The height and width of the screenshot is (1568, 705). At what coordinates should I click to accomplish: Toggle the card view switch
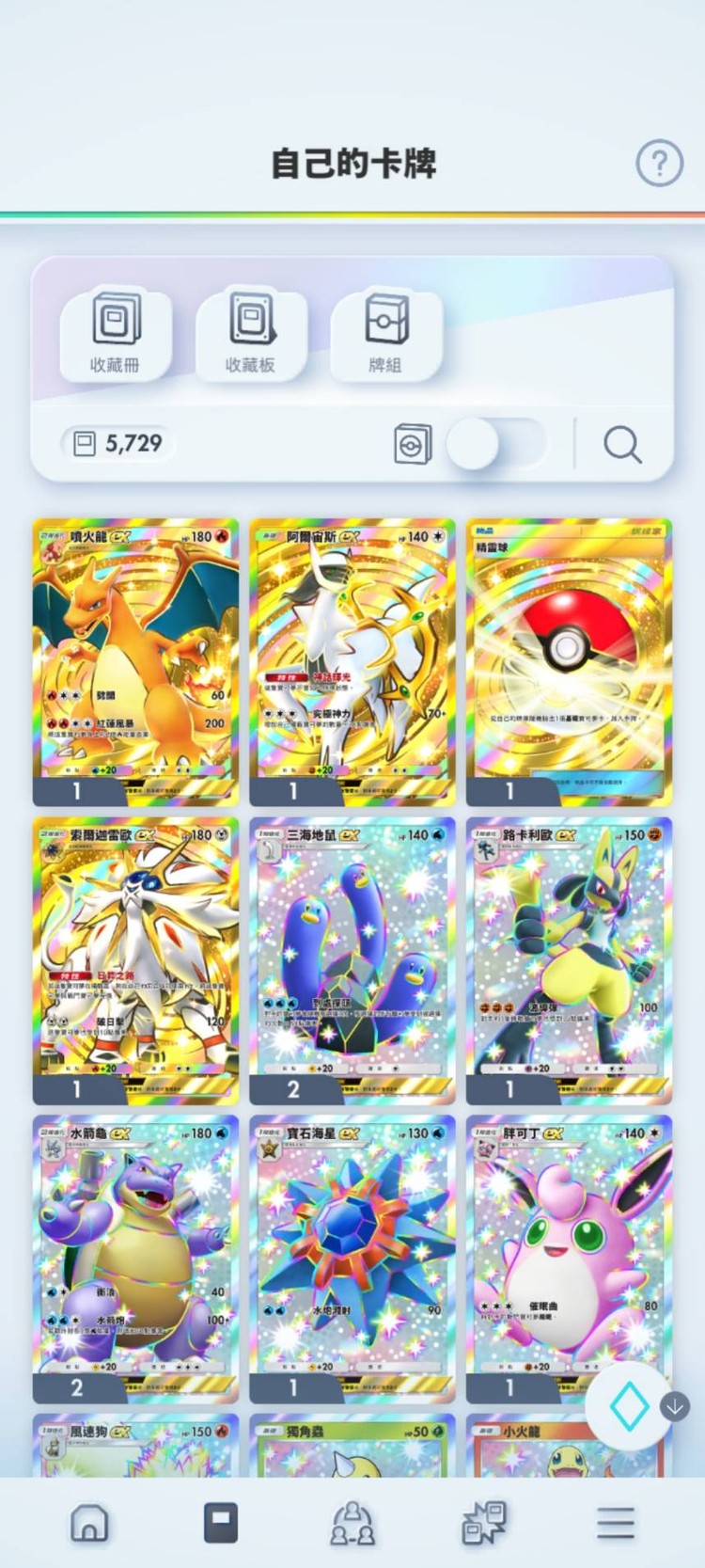pyautogui.click(x=495, y=444)
